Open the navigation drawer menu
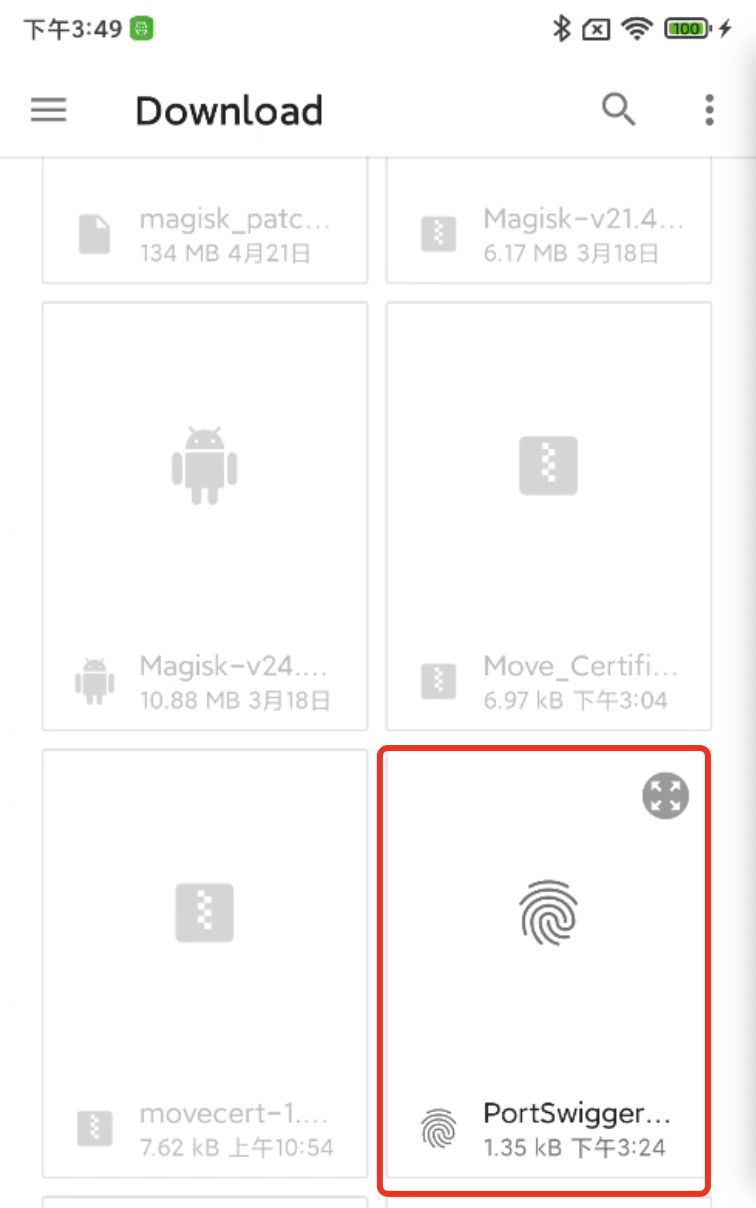 tap(48, 109)
